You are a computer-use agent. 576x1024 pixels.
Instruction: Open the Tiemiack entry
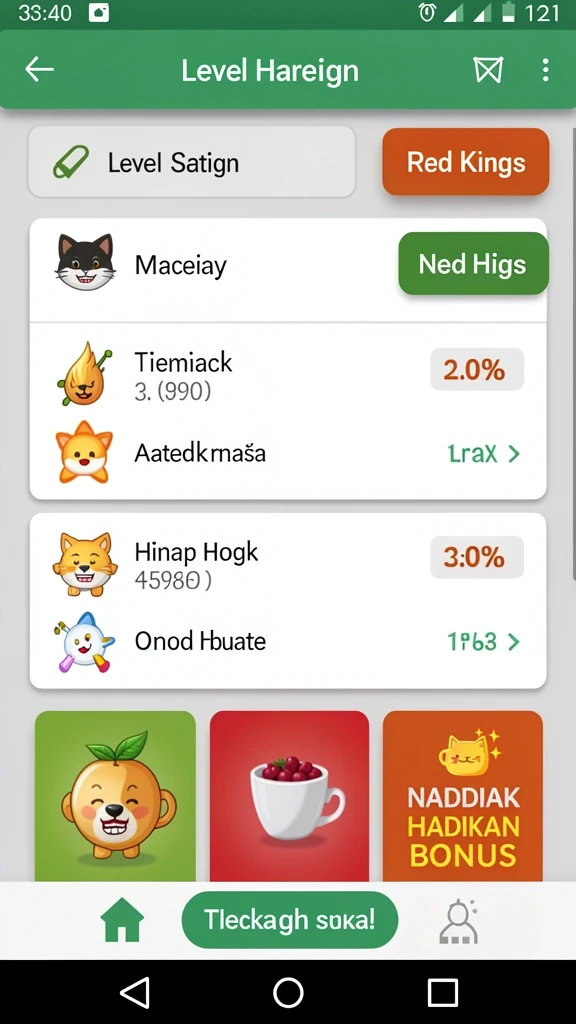tap(288, 374)
